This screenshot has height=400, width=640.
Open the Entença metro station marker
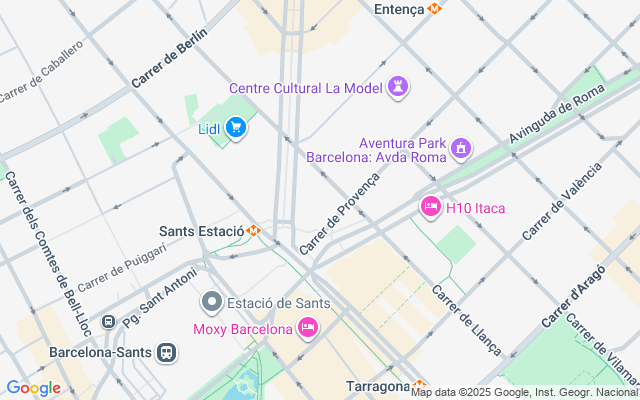434,8
